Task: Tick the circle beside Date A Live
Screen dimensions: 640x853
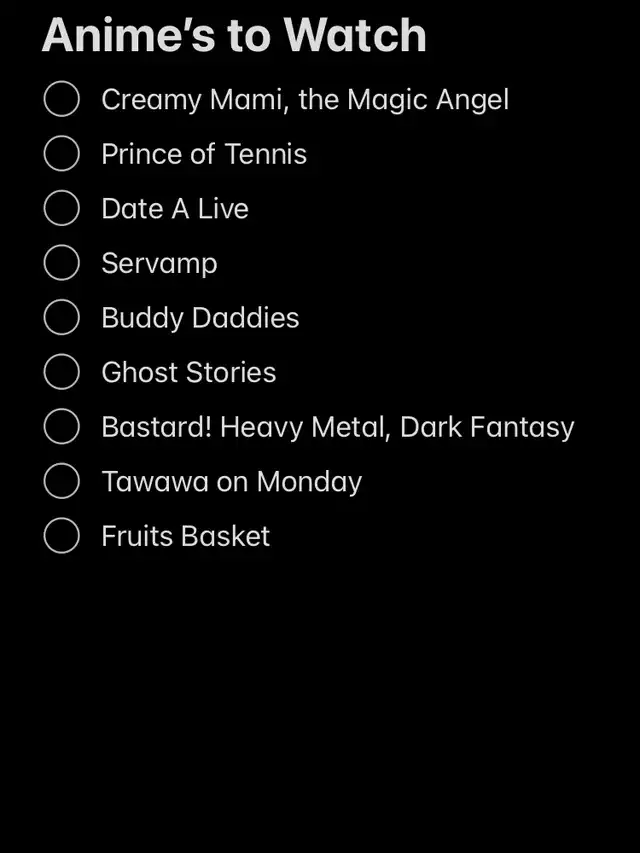Action: pyautogui.click(x=62, y=208)
